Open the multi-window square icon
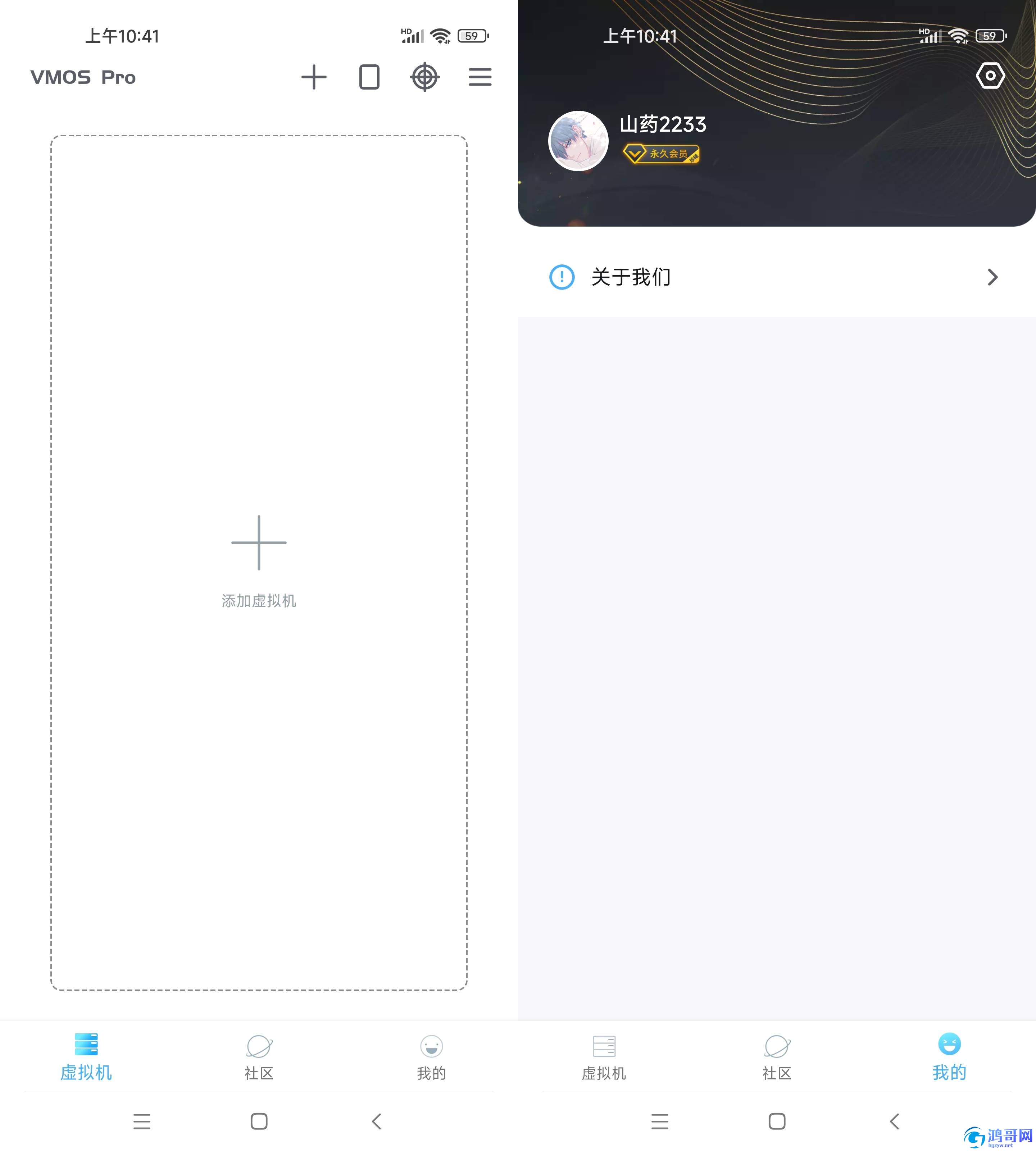 pos(369,77)
